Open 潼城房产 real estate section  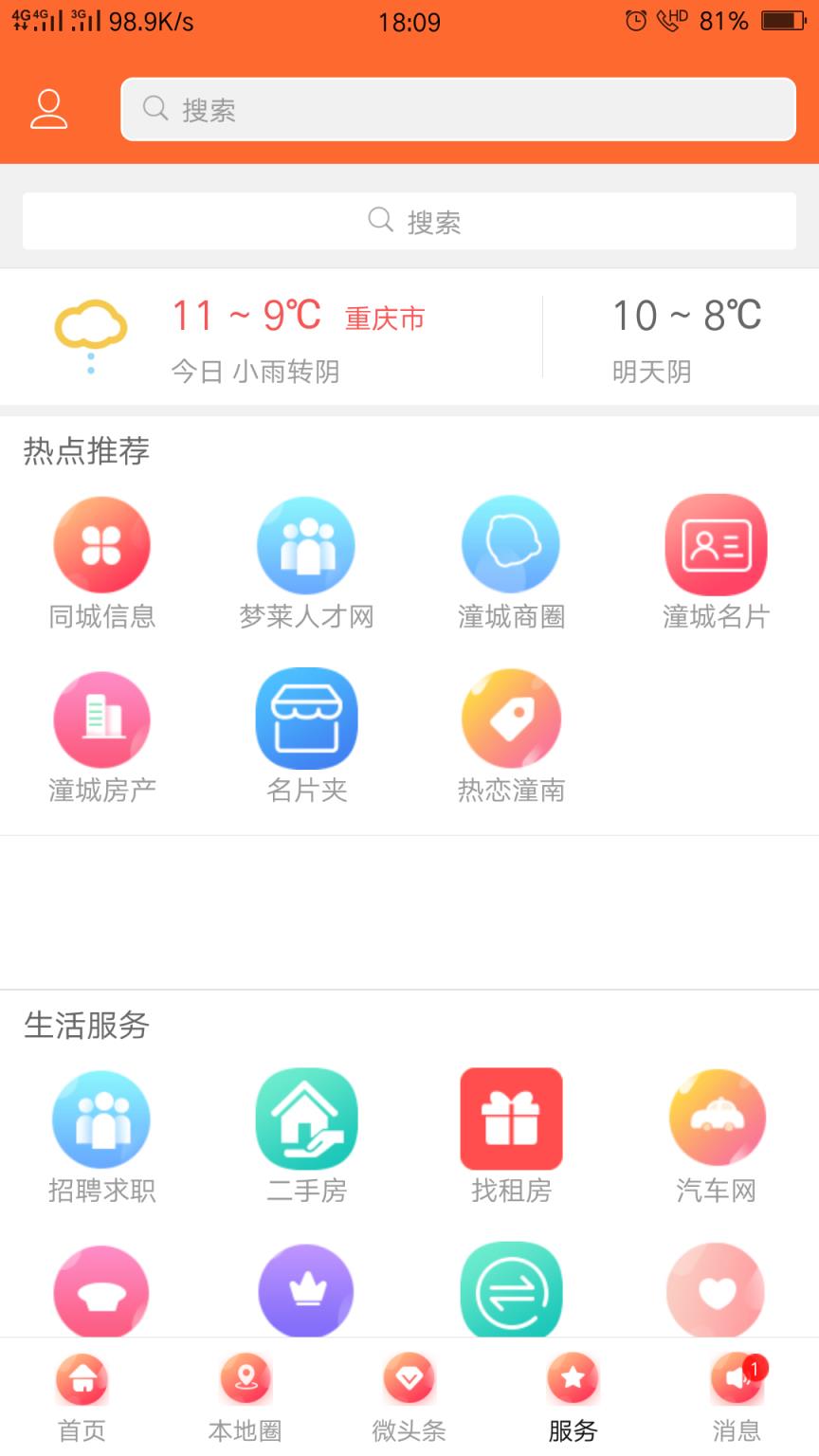tap(101, 718)
